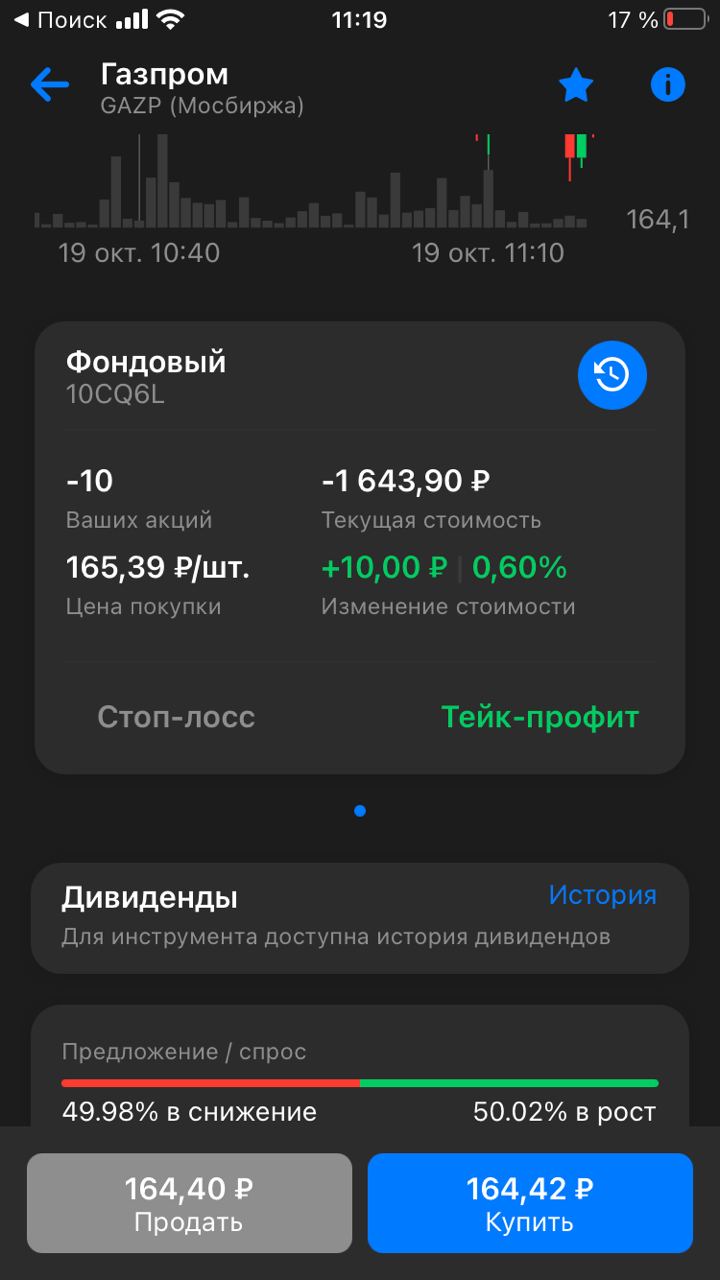This screenshot has height=1280, width=720.
Task: Return to Поиск via status bar link
Action: (60, 20)
